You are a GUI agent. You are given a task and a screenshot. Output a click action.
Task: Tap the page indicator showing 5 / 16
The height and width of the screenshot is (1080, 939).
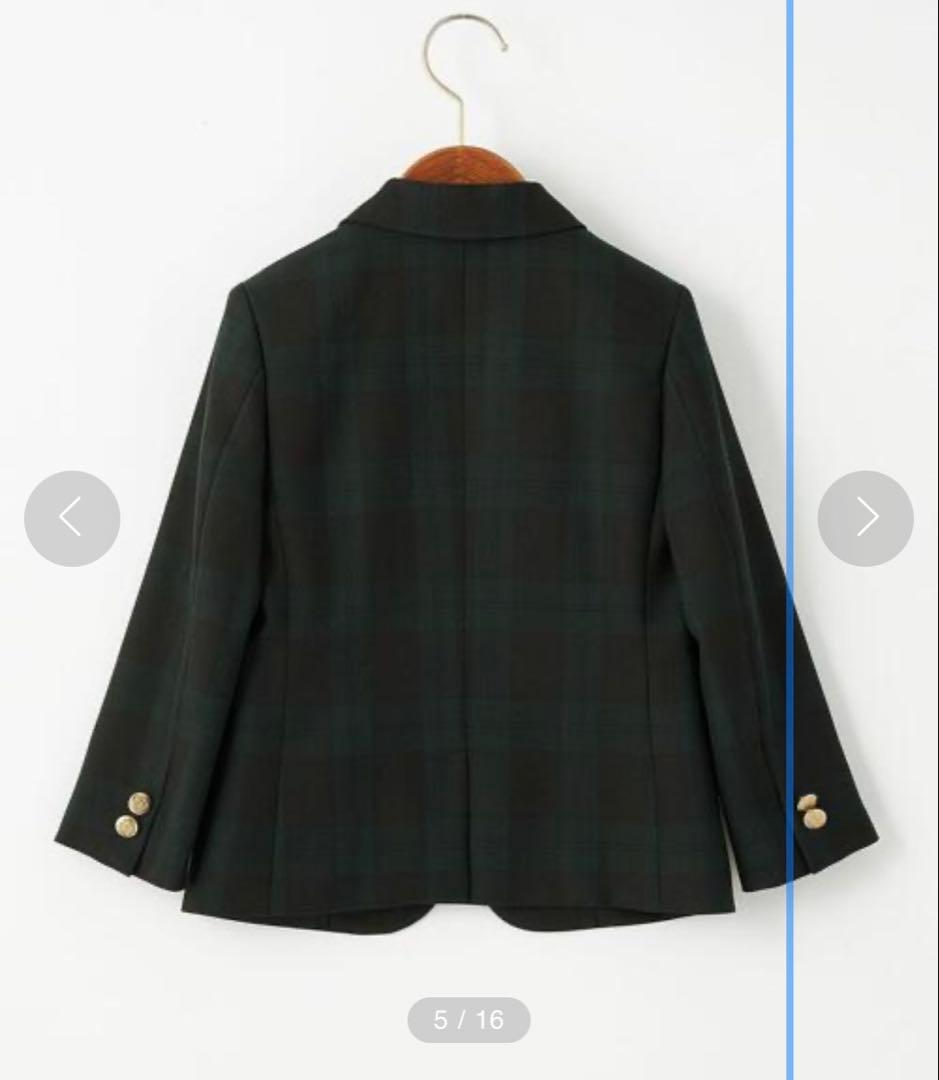point(466,1018)
